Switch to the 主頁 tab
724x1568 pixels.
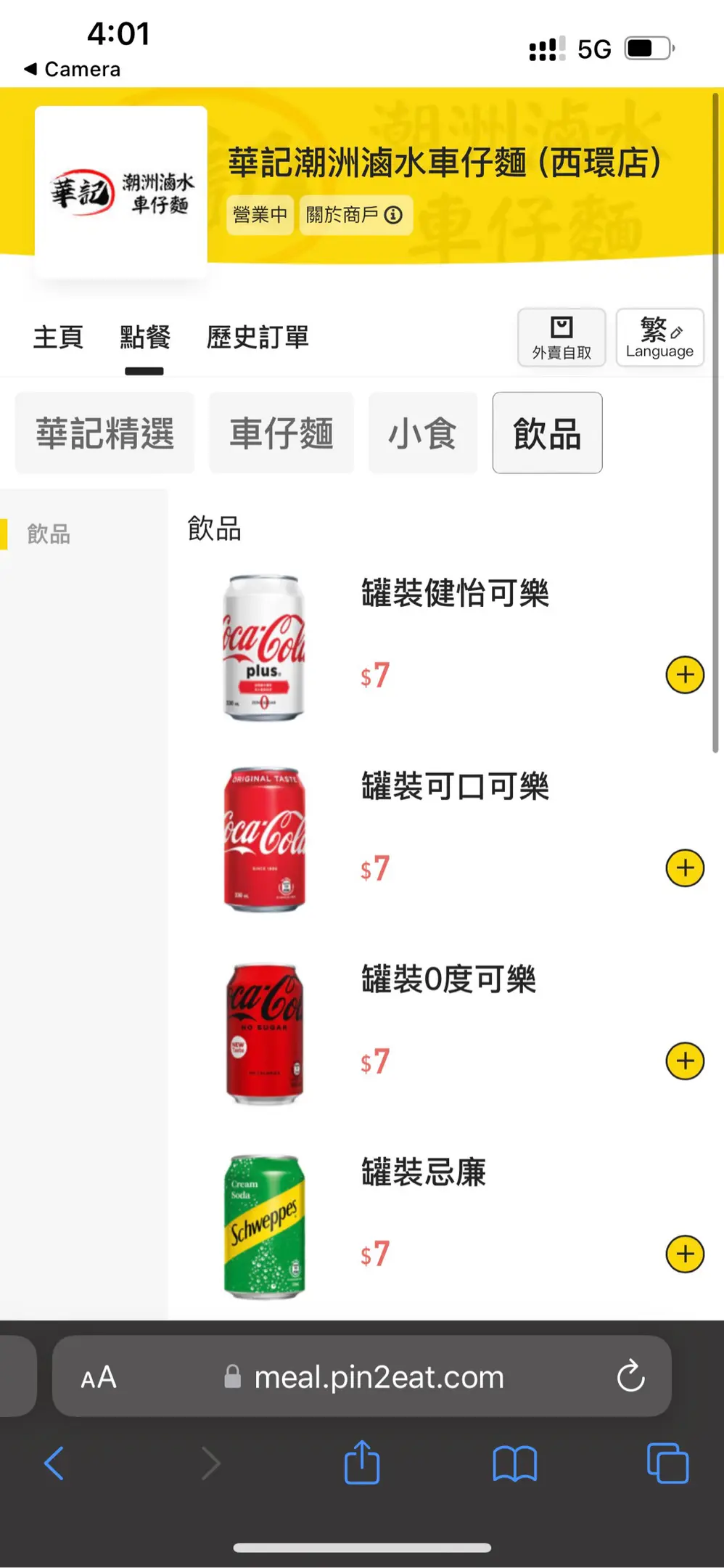[58, 338]
